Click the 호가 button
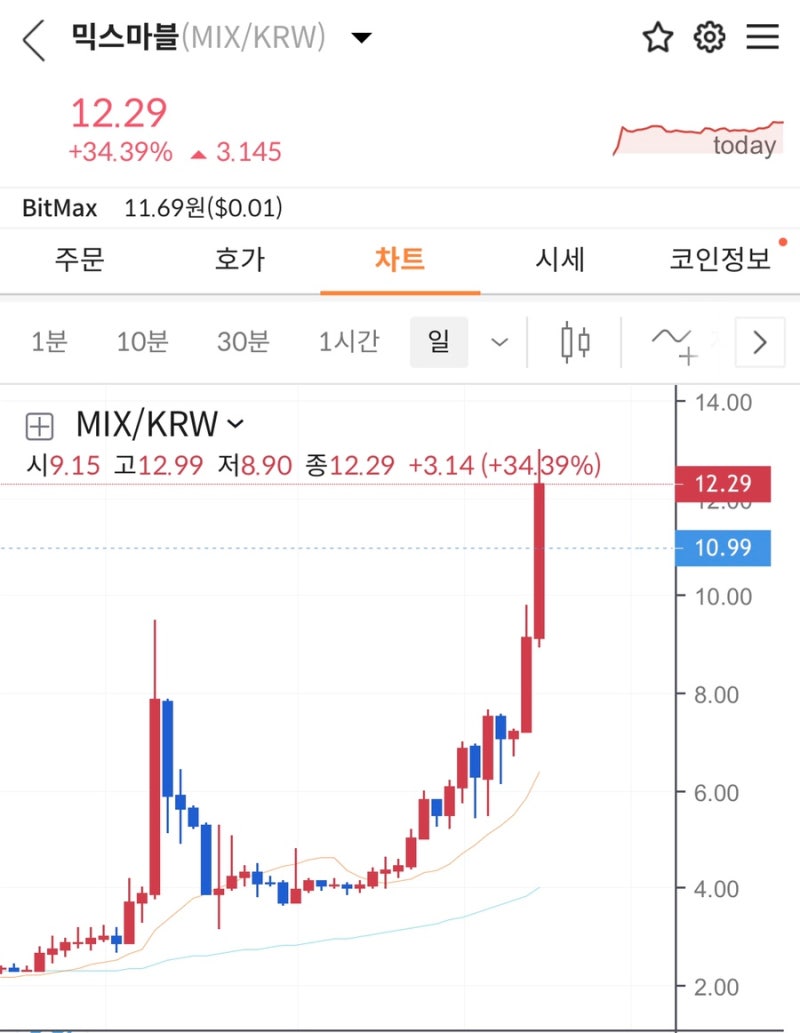Viewport: 800px width, 1033px height. (239, 258)
